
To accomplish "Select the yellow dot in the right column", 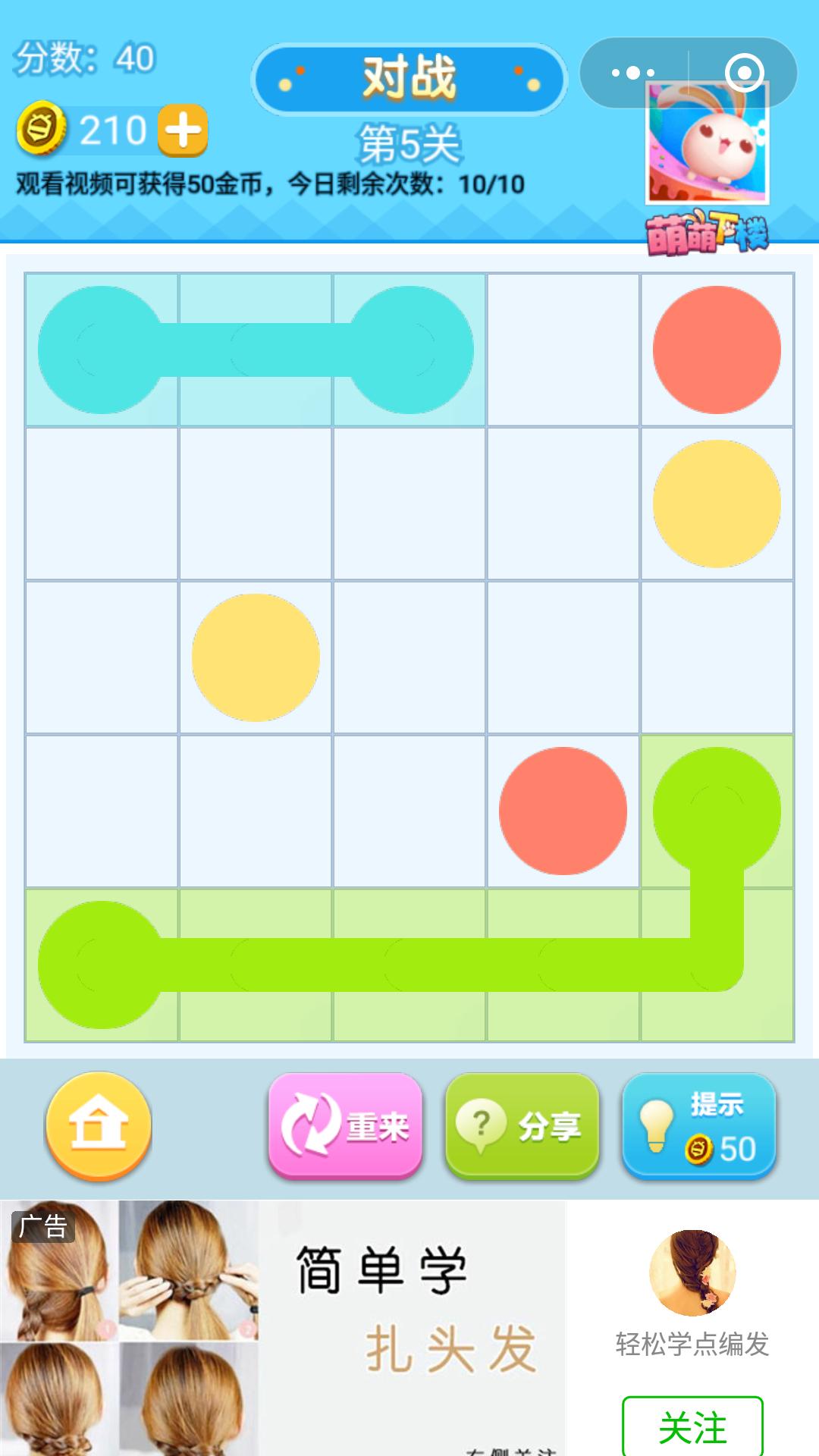I will pyautogui.click(x=717, y=504).
